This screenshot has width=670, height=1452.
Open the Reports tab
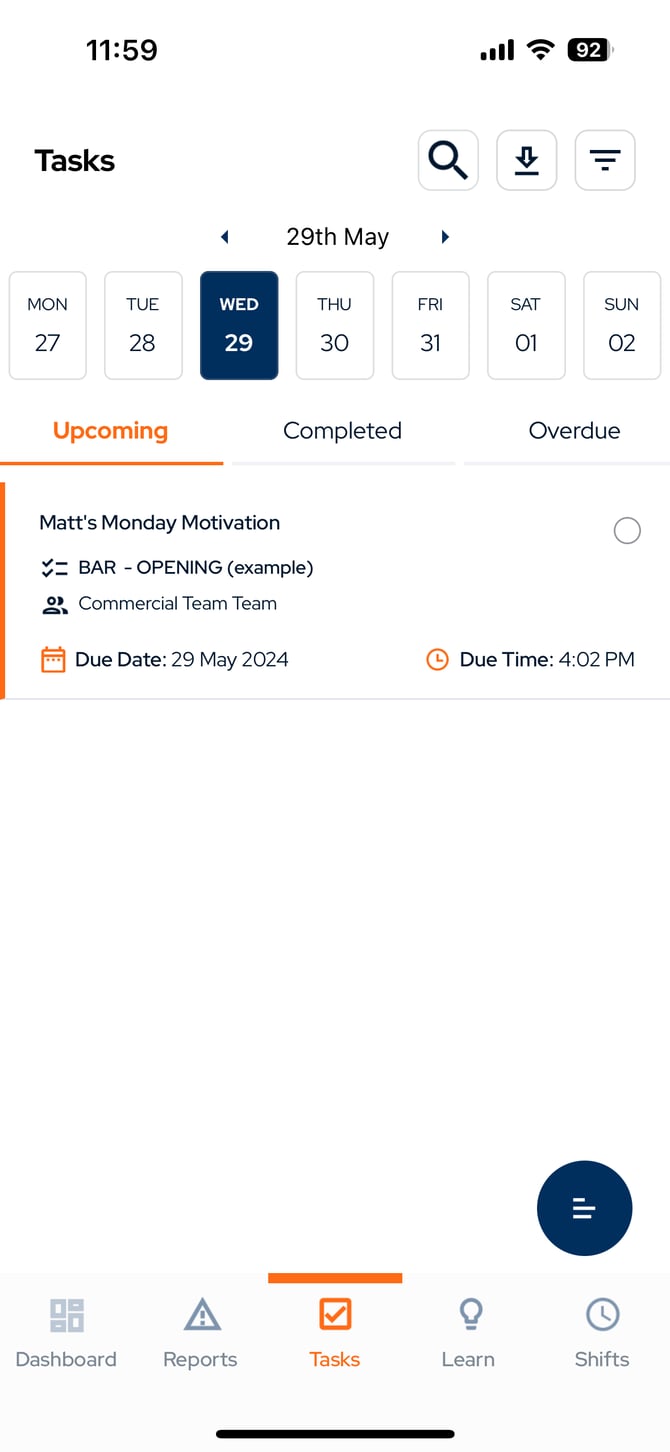click(201, 1333)
